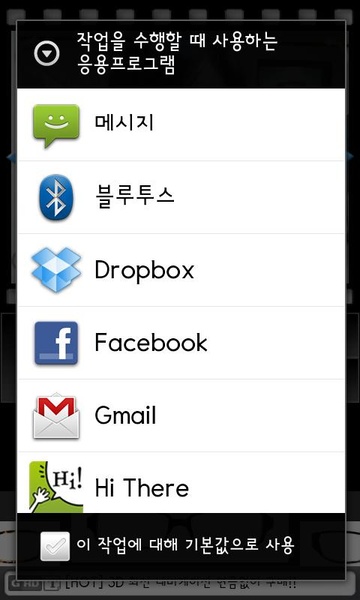360x600 pixels.
Task: Check 이 작업에 대해 기본값으로 사용 box
Action: point(55,546)
